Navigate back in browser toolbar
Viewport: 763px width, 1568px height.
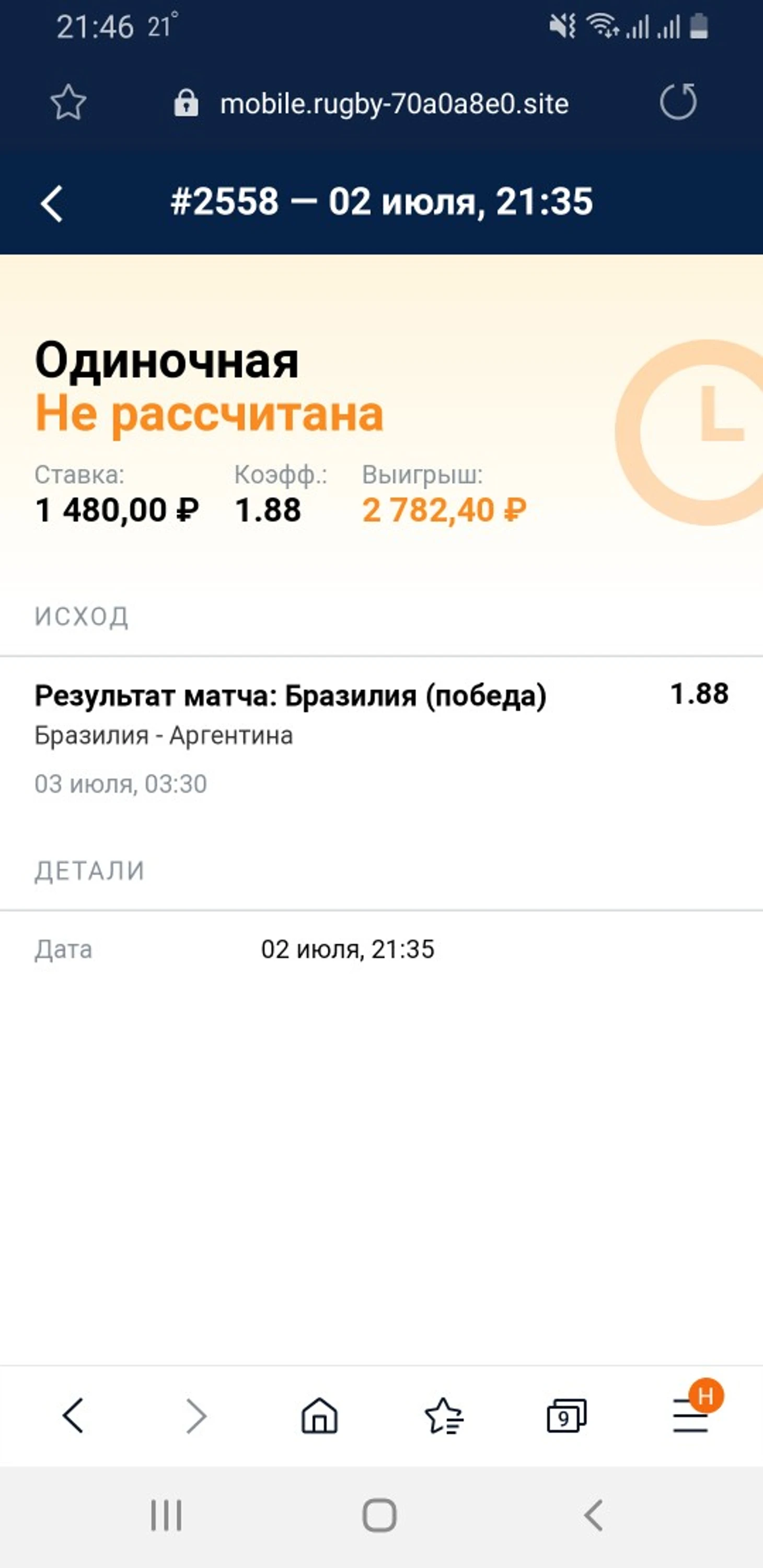73,1415
